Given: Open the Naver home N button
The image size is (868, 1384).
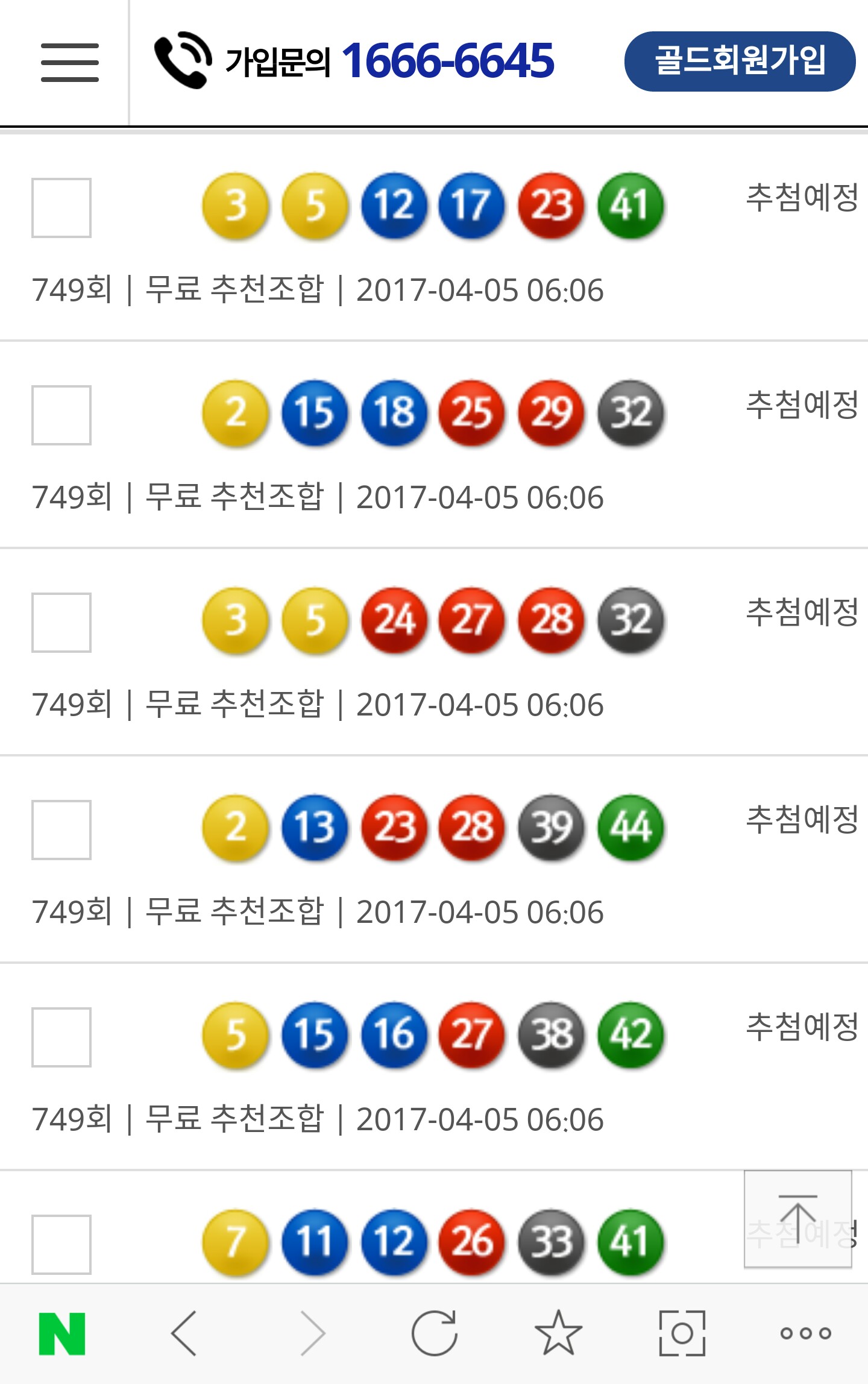Looking at the screenshot, I should point(62,1333).
